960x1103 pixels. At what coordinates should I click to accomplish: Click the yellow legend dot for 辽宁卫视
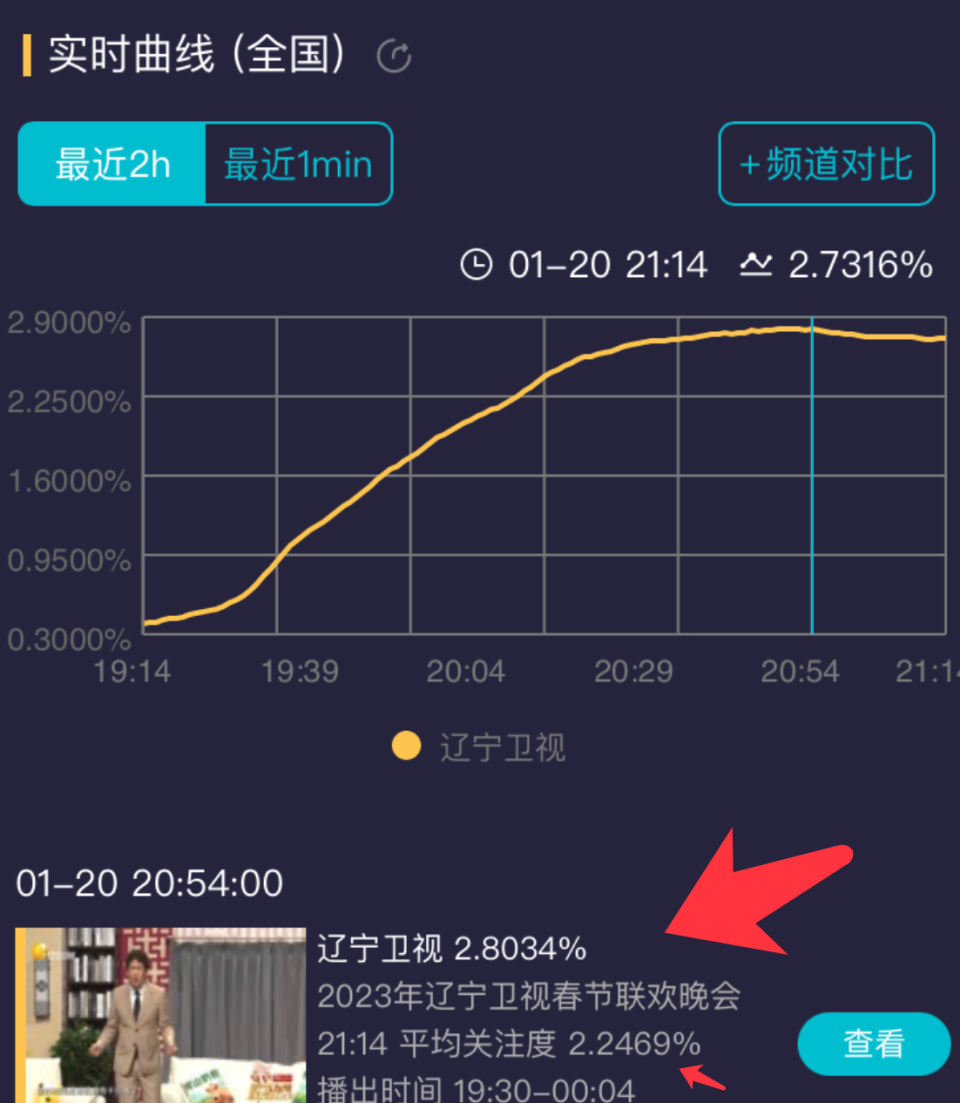[406, 747]
